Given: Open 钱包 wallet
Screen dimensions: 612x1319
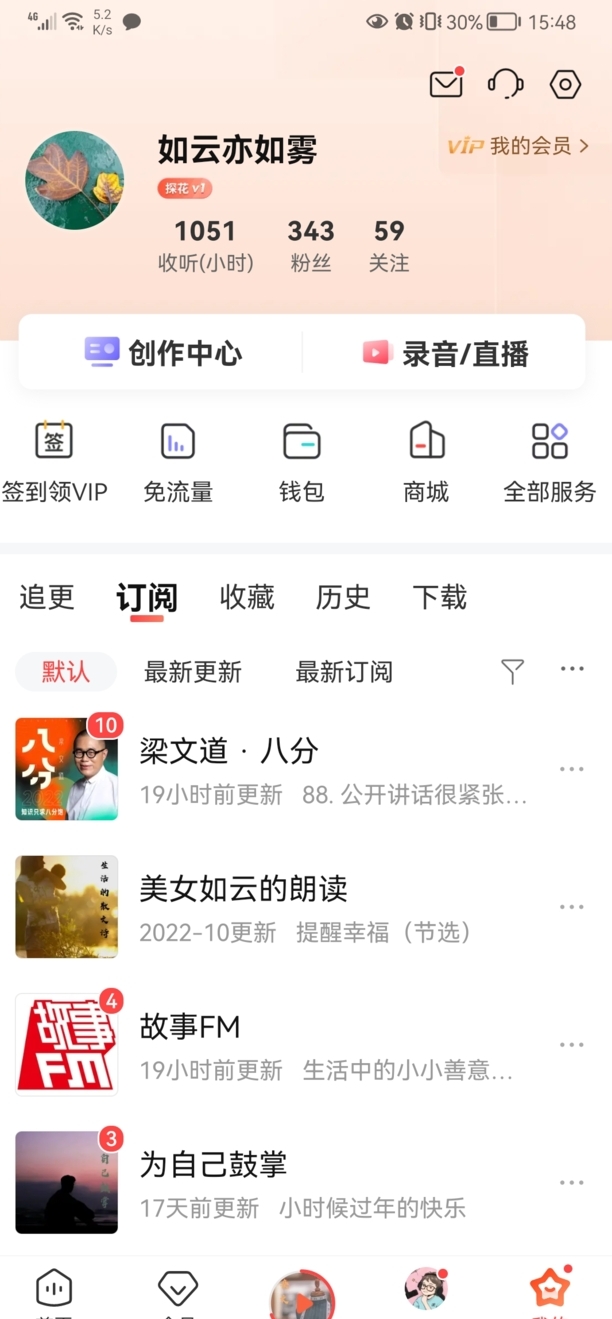Looking at the screenshot, I should click(x=301, y=461).
